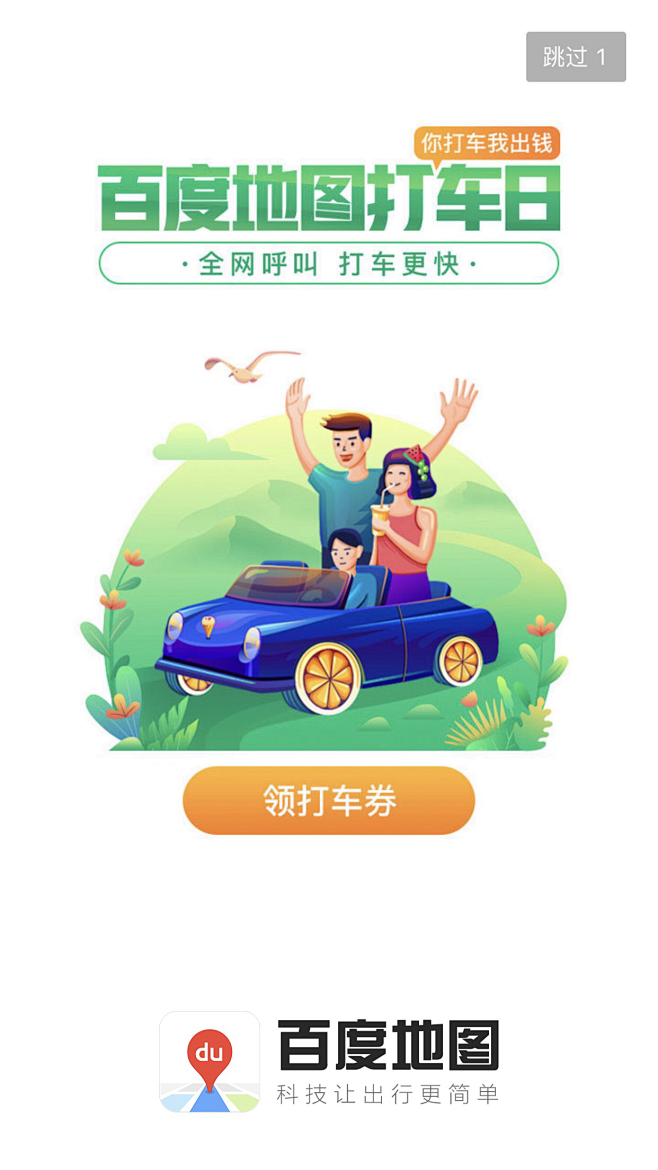Skip the ad with the 跳过 button

pyautogui.click(x=576, y=57)
